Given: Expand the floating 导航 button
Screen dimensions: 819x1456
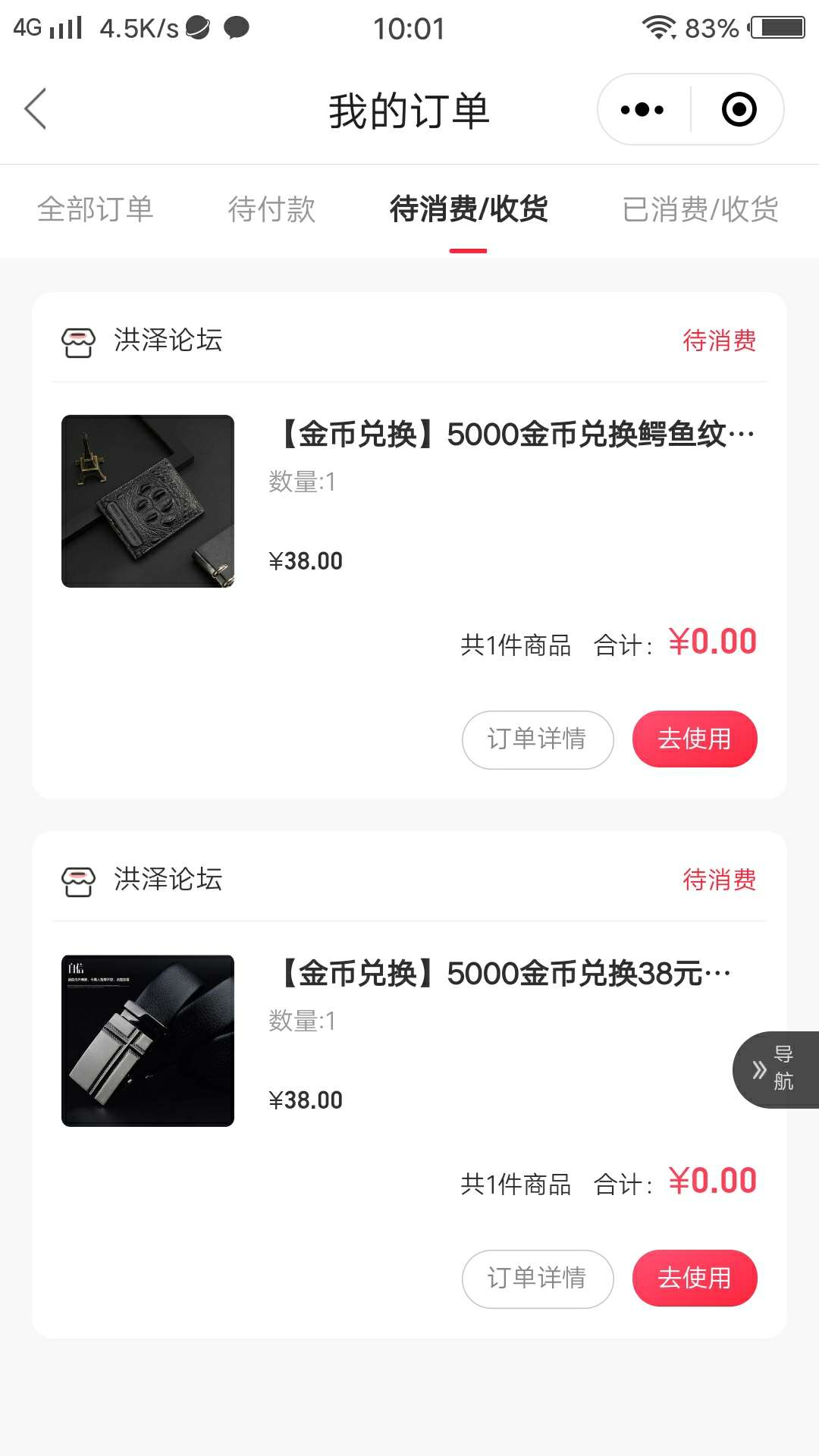Looking at the screenshot, I should click(776, 1069).
